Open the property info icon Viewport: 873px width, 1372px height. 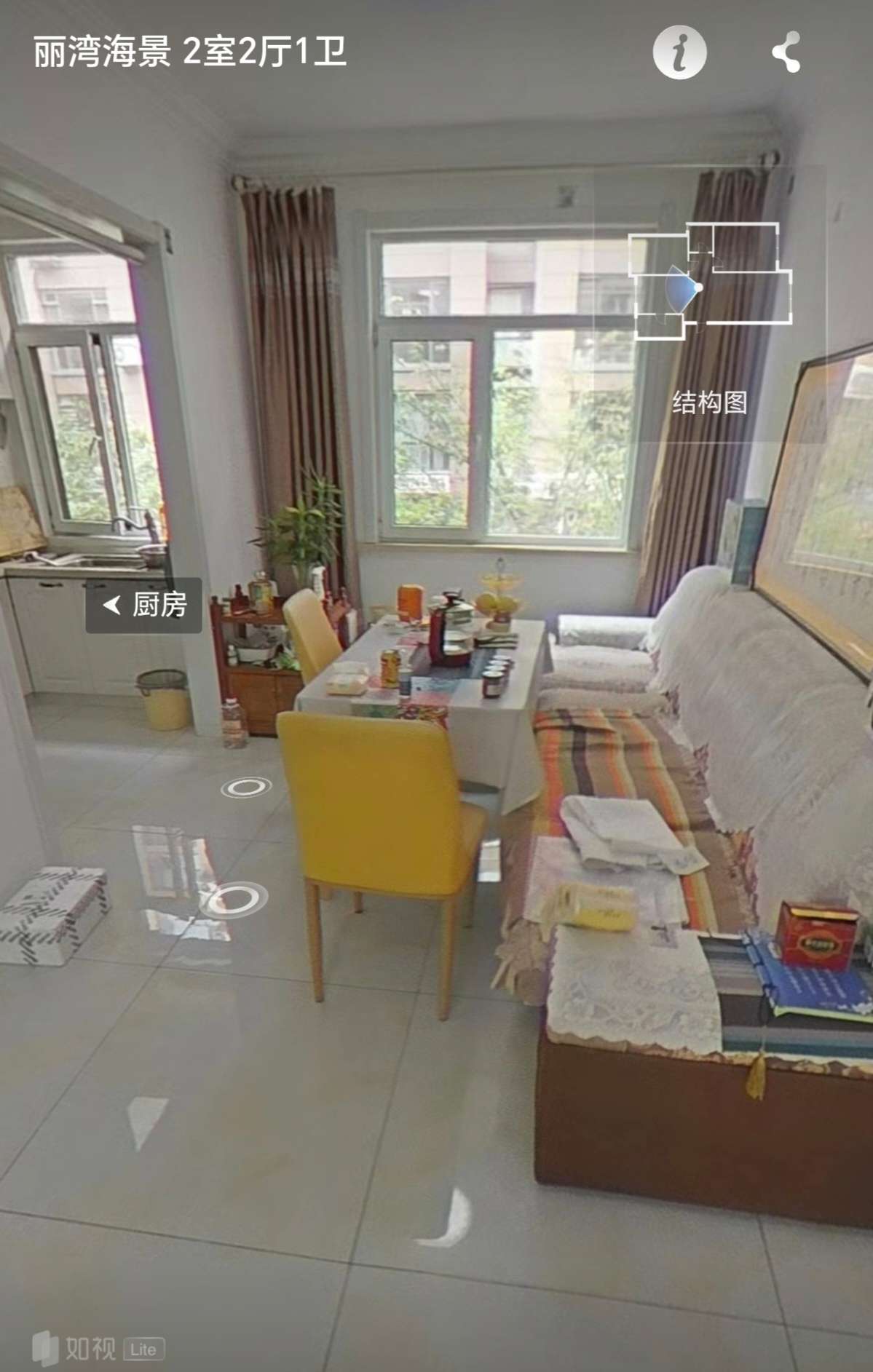click(x=679, y=52)
